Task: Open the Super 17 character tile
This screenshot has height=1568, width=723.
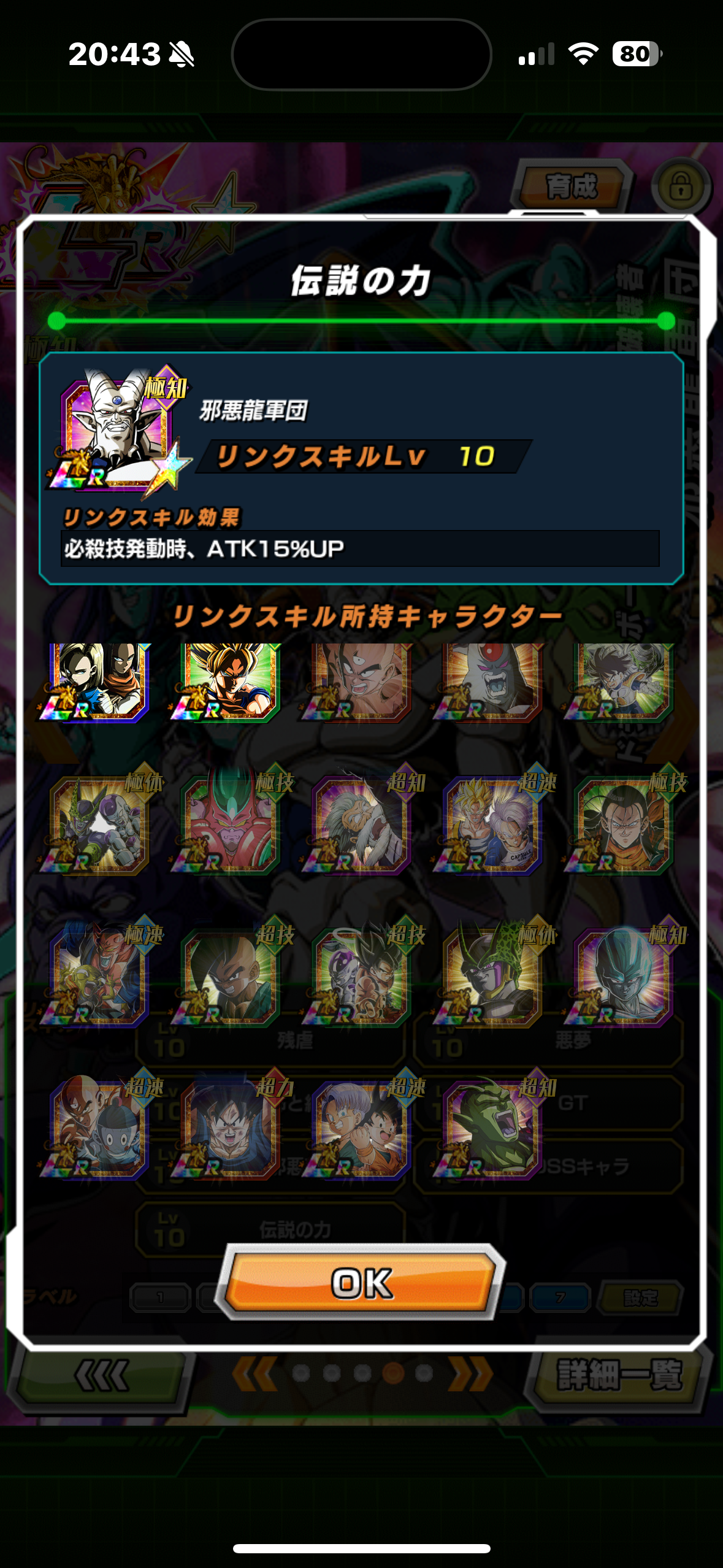Action: 624,824
